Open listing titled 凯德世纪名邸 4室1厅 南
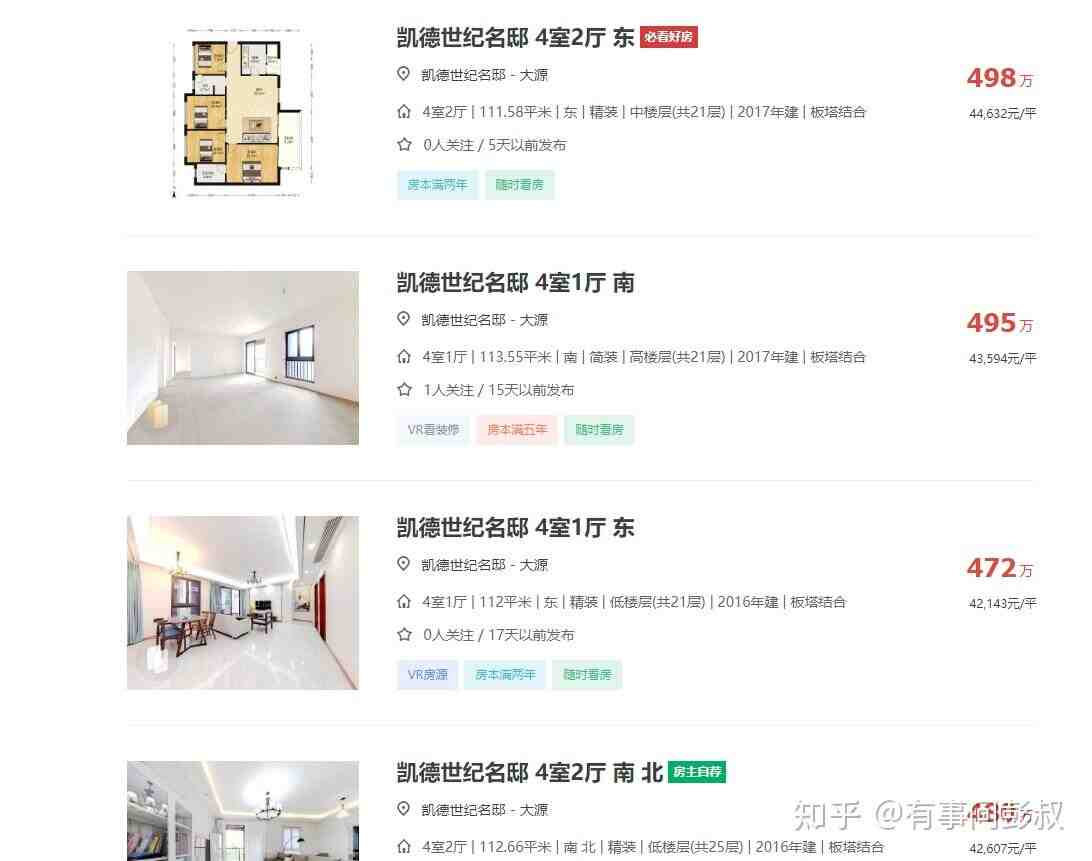Screen dimensions: 1092x861 coord(515,283)
